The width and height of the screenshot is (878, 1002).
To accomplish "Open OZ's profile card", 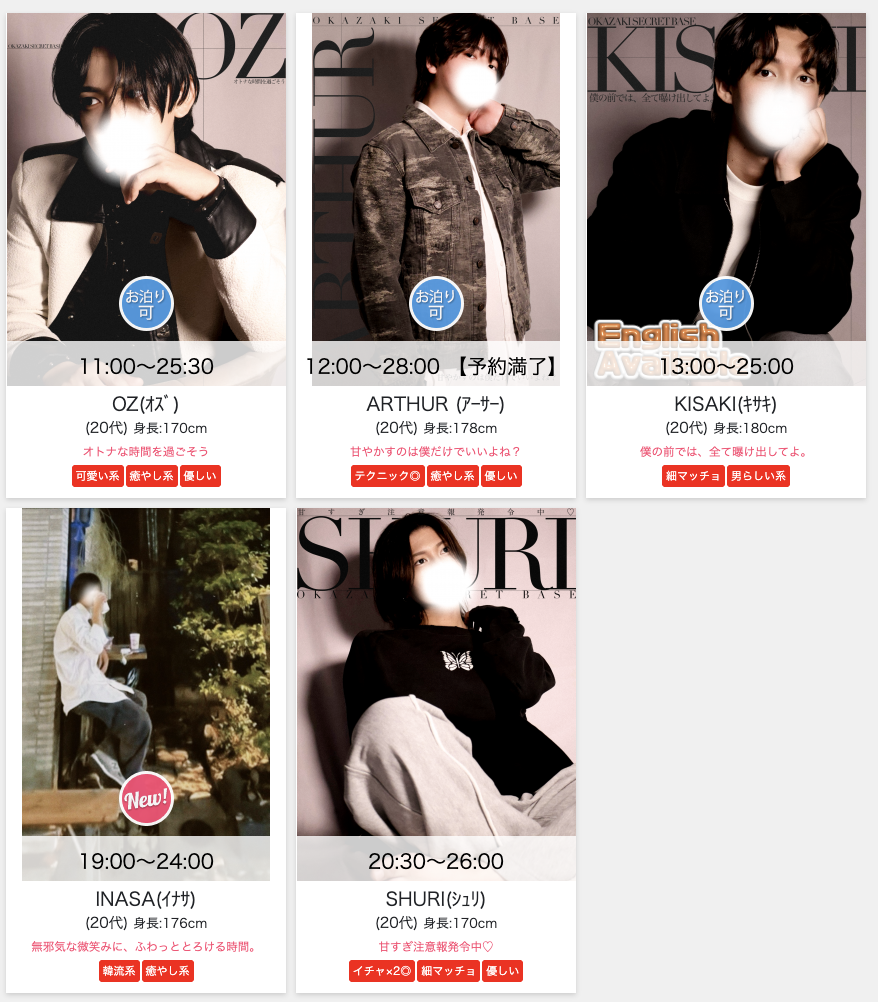I will [146, 200].
